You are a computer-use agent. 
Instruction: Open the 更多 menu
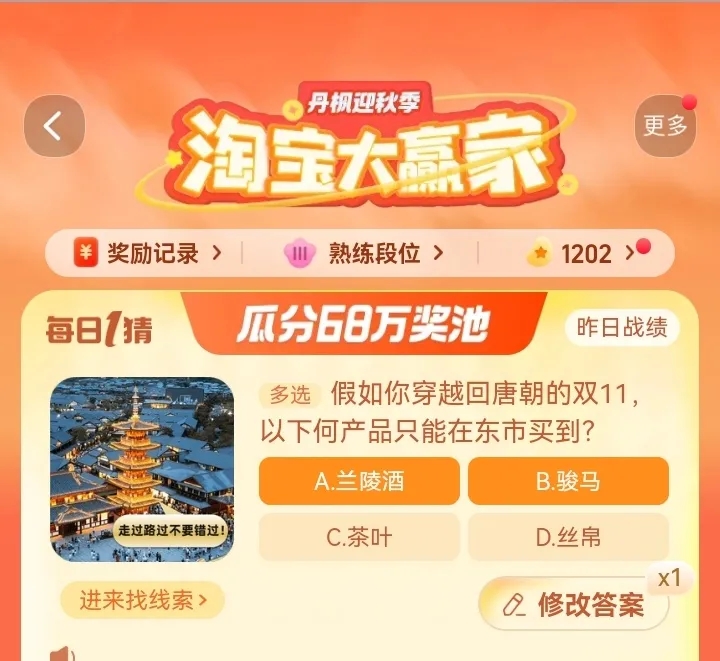[x=665, y=126]
